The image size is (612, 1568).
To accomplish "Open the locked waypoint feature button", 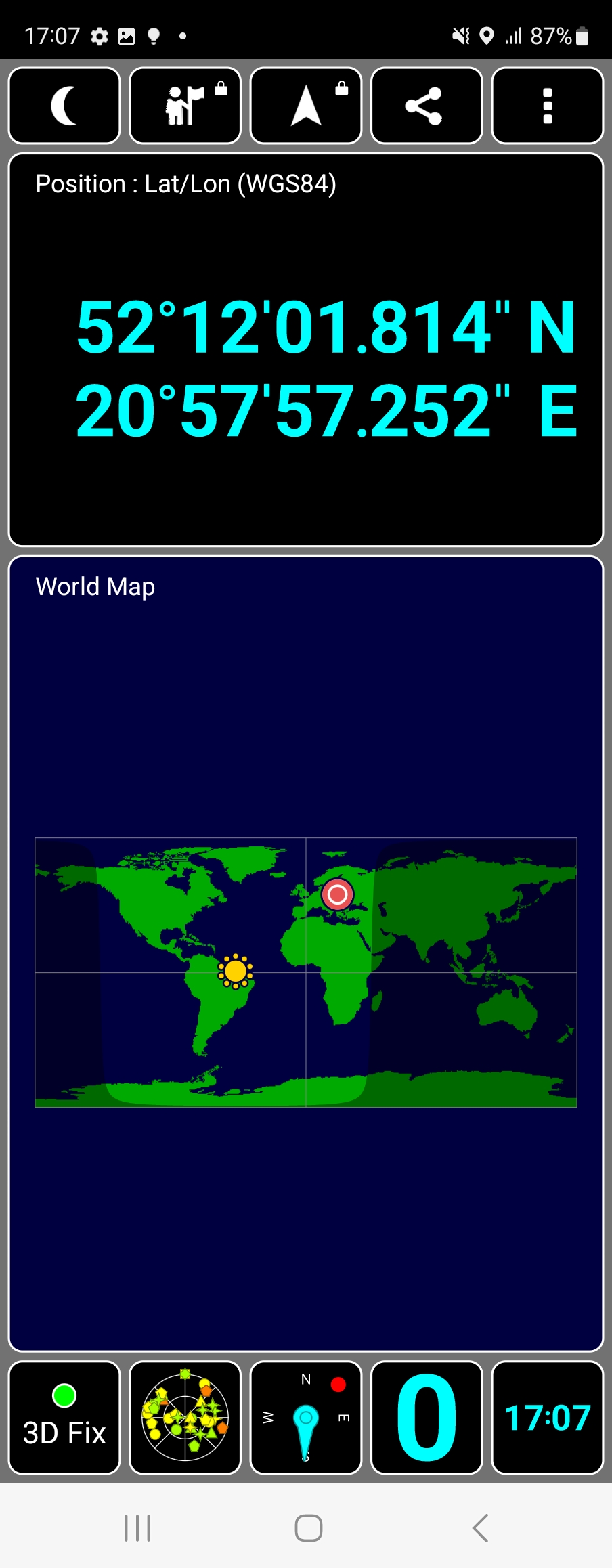I will [x=185, y=106].
